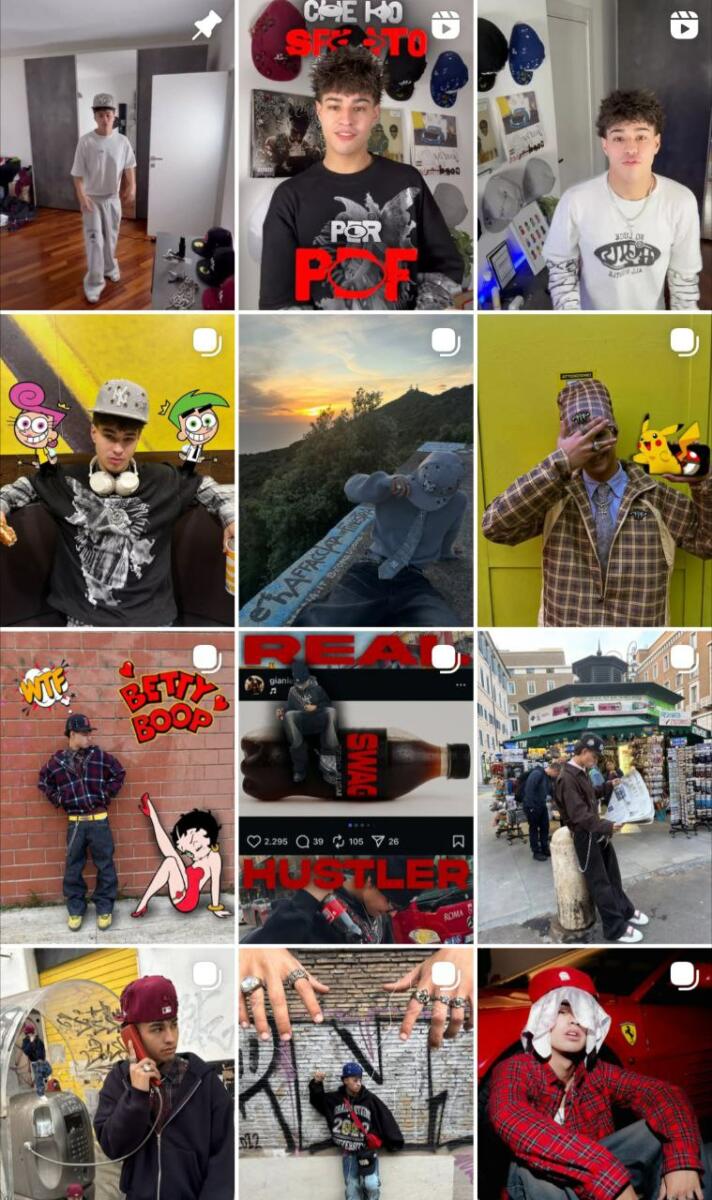The height and width of the screenshot is (1200, 712).
Task: Open the pinned post of guy in grey outfit
Action: [117, 155]
